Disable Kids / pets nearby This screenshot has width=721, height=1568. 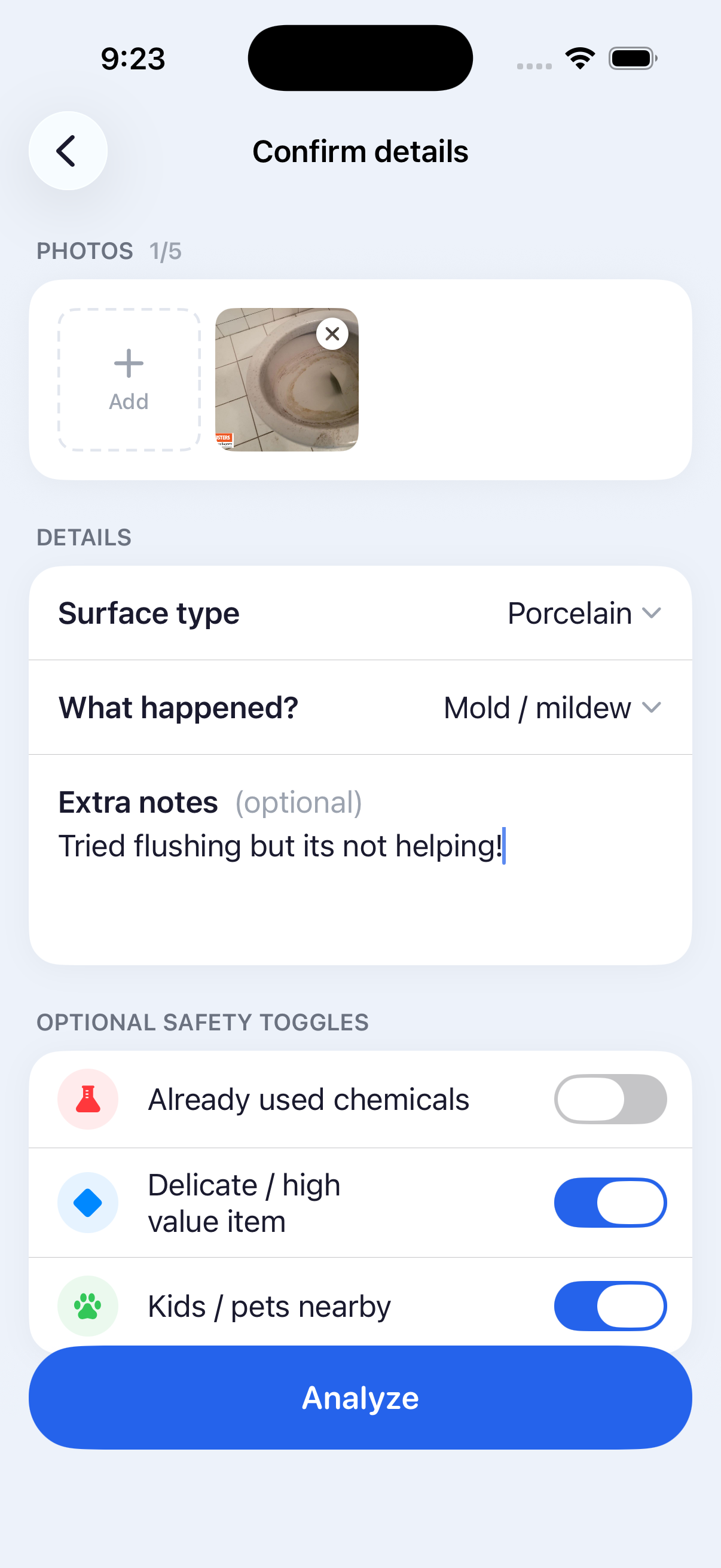pyautogui.click(x=610, y=1306)
